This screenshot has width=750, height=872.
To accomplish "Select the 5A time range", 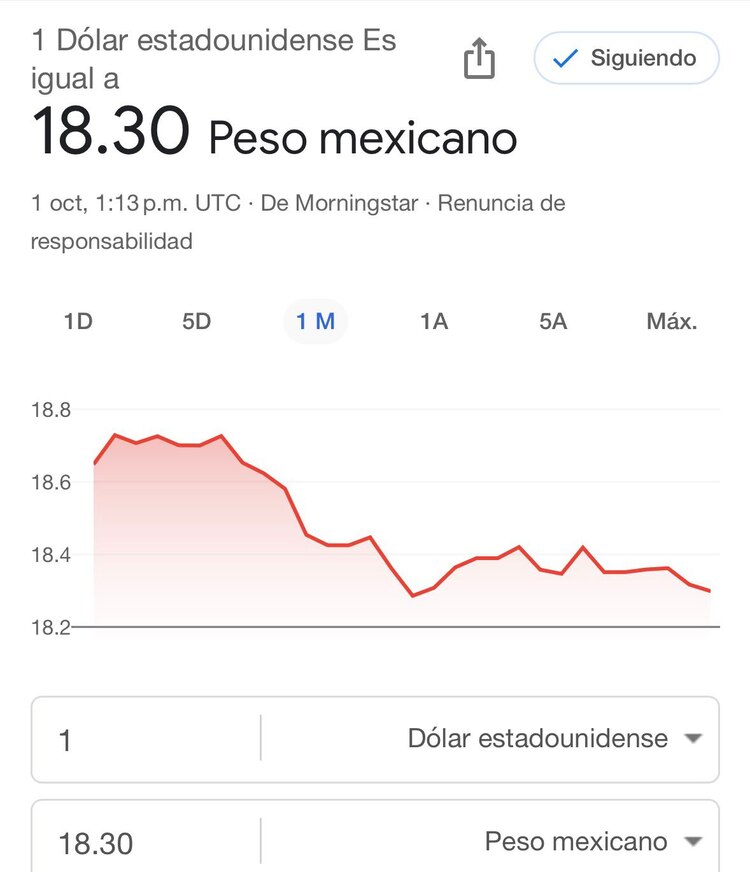I will coord(551,321).
